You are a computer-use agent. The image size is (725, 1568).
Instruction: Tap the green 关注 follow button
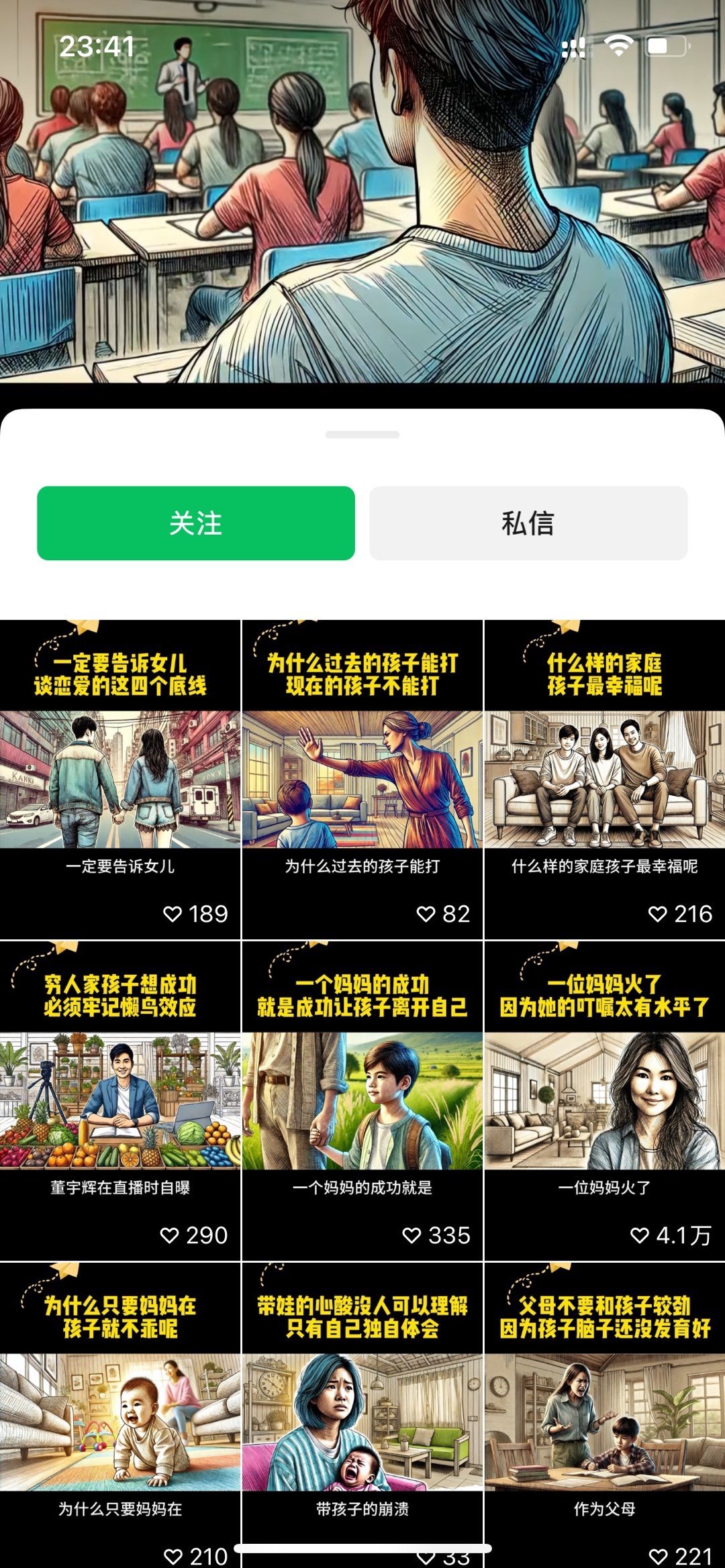pos(195,523)
